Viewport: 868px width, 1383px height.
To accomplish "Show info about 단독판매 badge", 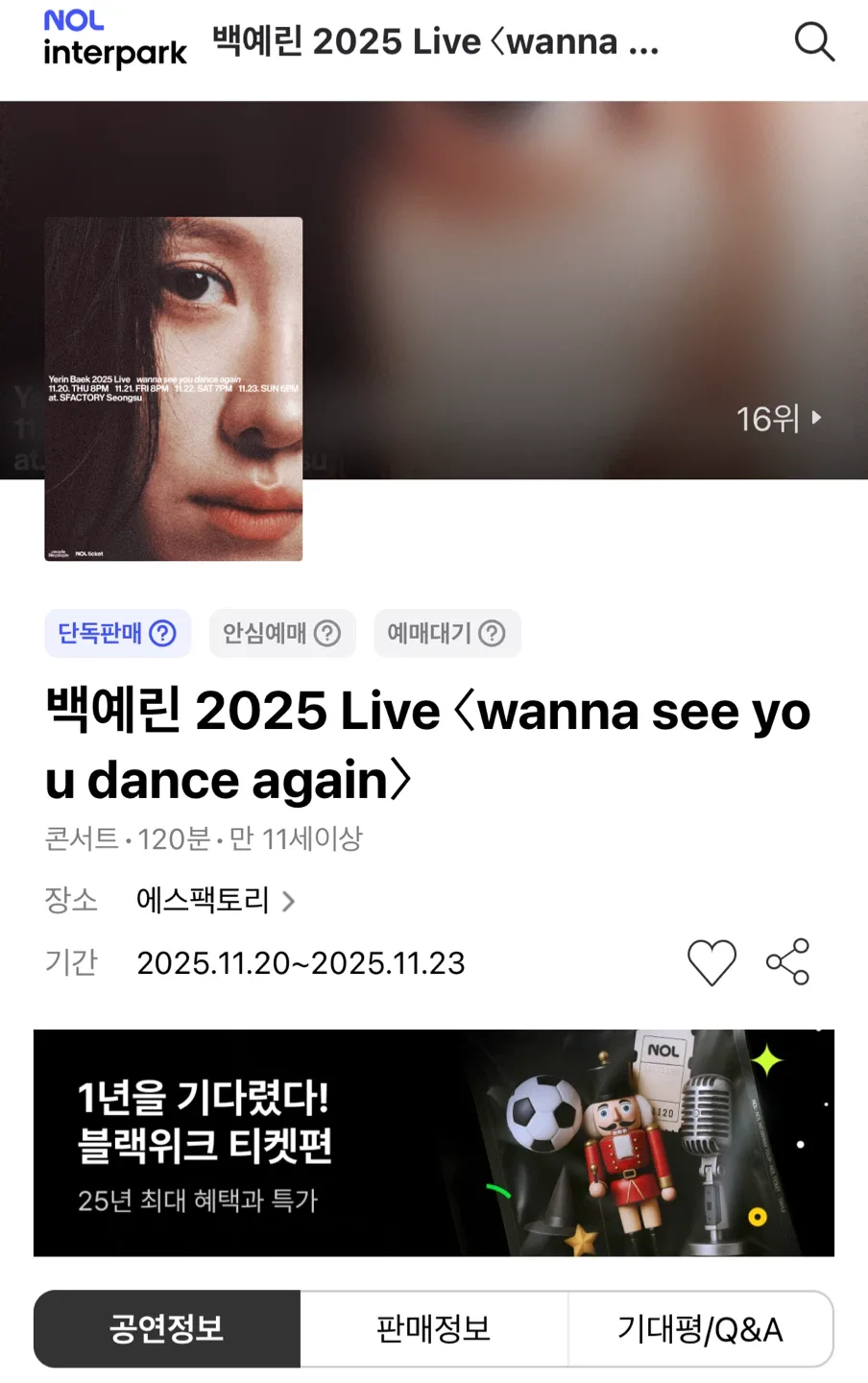I will [x=162, y=634].
